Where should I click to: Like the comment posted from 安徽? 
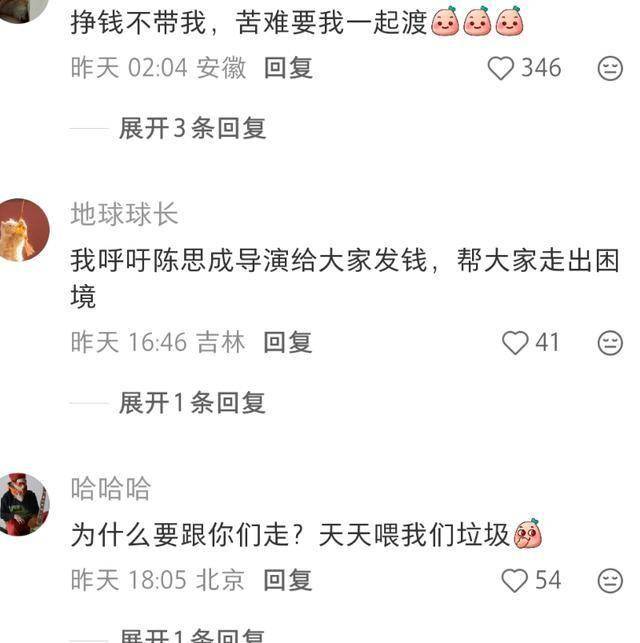coord(500,68)
